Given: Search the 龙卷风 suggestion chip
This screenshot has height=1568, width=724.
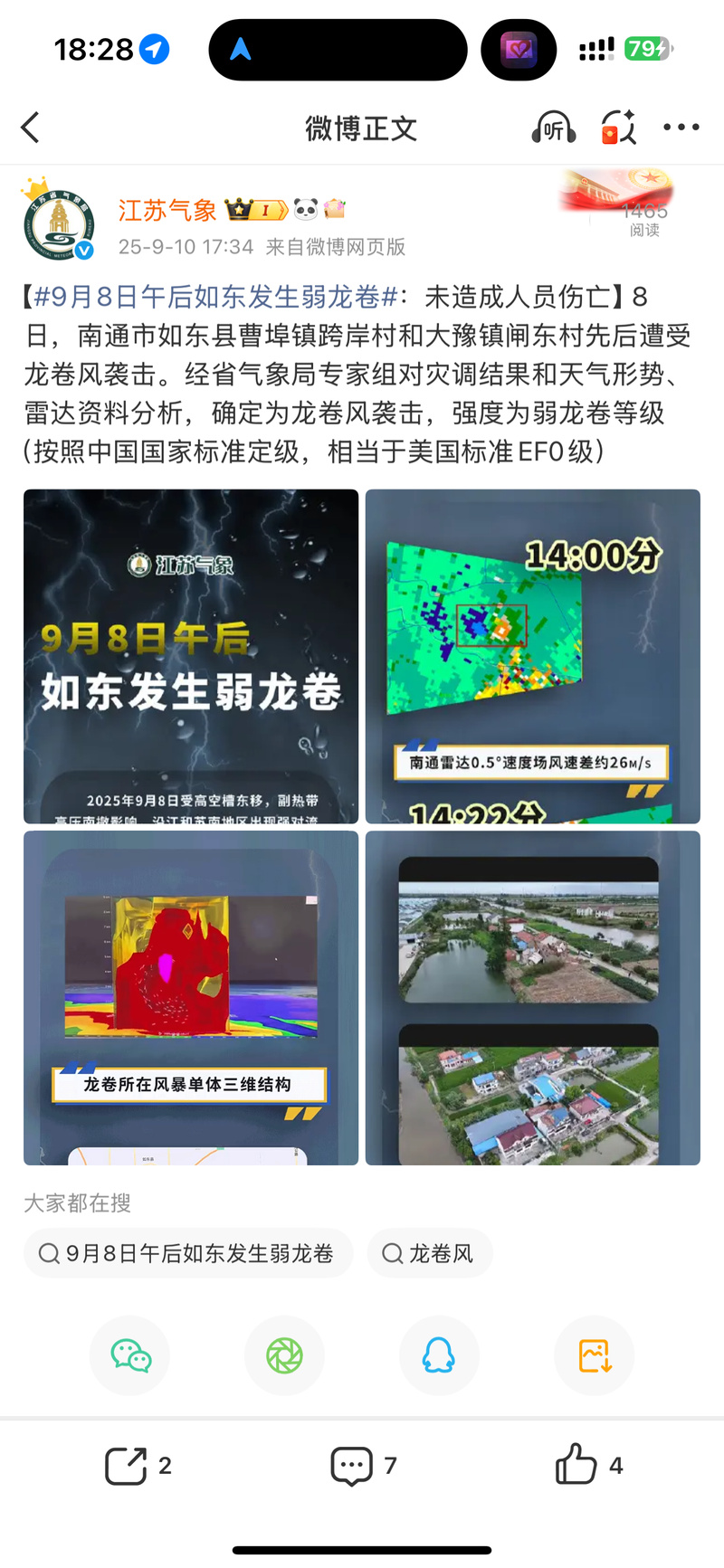Looking at the screenshot, I should [430, 1253].
